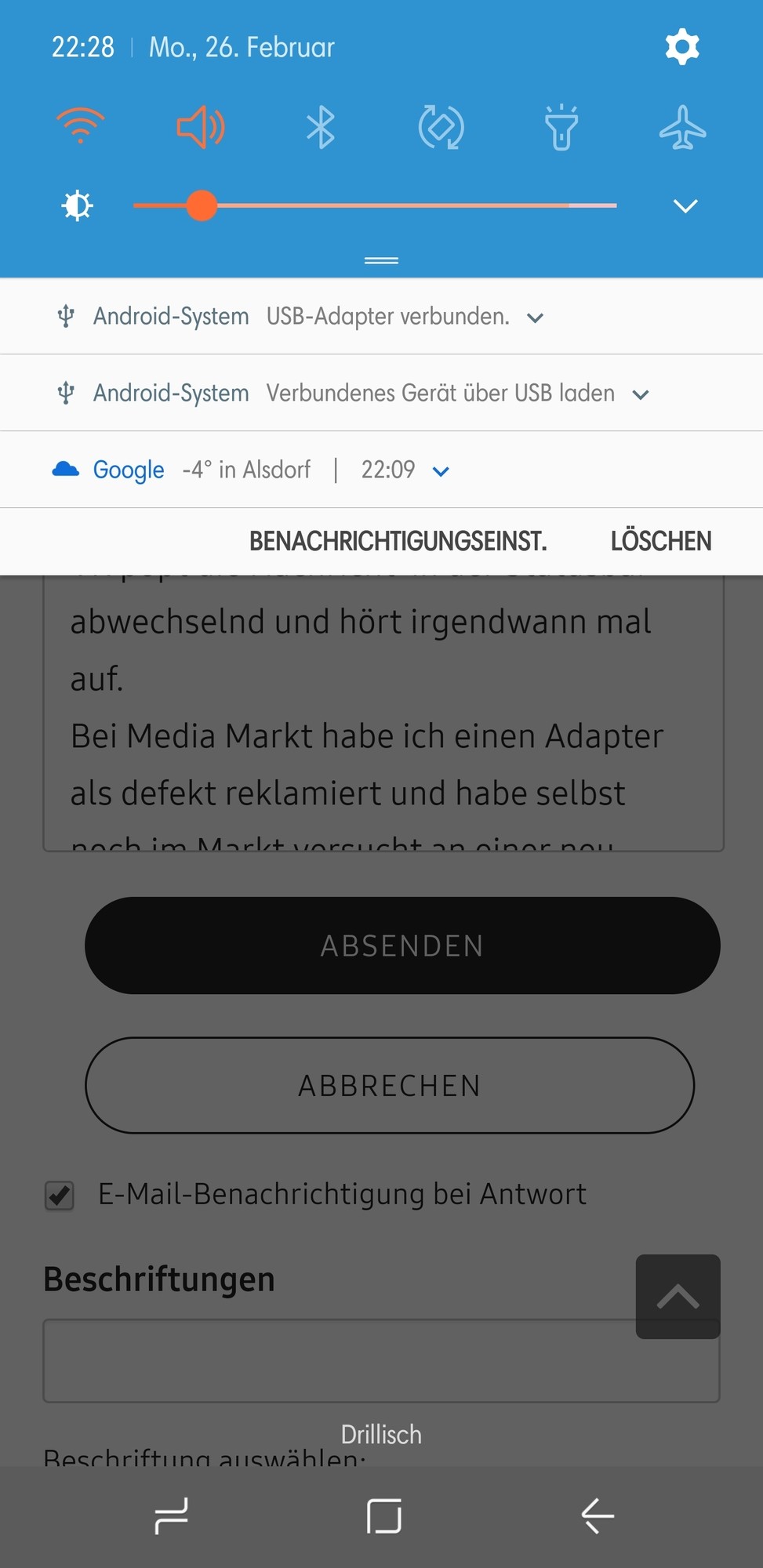Uncheck E-Mail-Benachrichtigung bei Antwort
This screenshot has width=763, height=1568.
60,1196
